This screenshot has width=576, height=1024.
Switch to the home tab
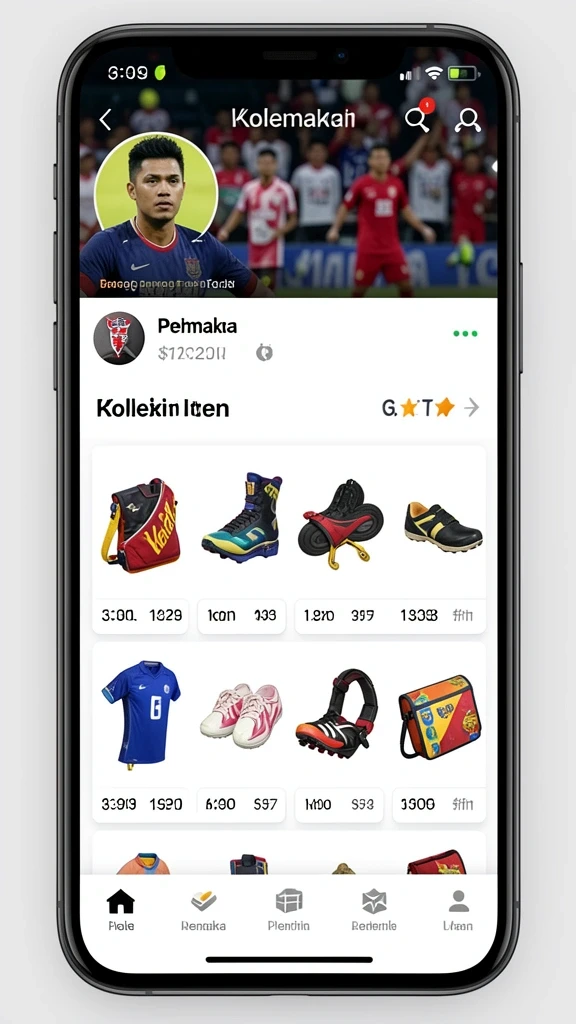(121, 910)
